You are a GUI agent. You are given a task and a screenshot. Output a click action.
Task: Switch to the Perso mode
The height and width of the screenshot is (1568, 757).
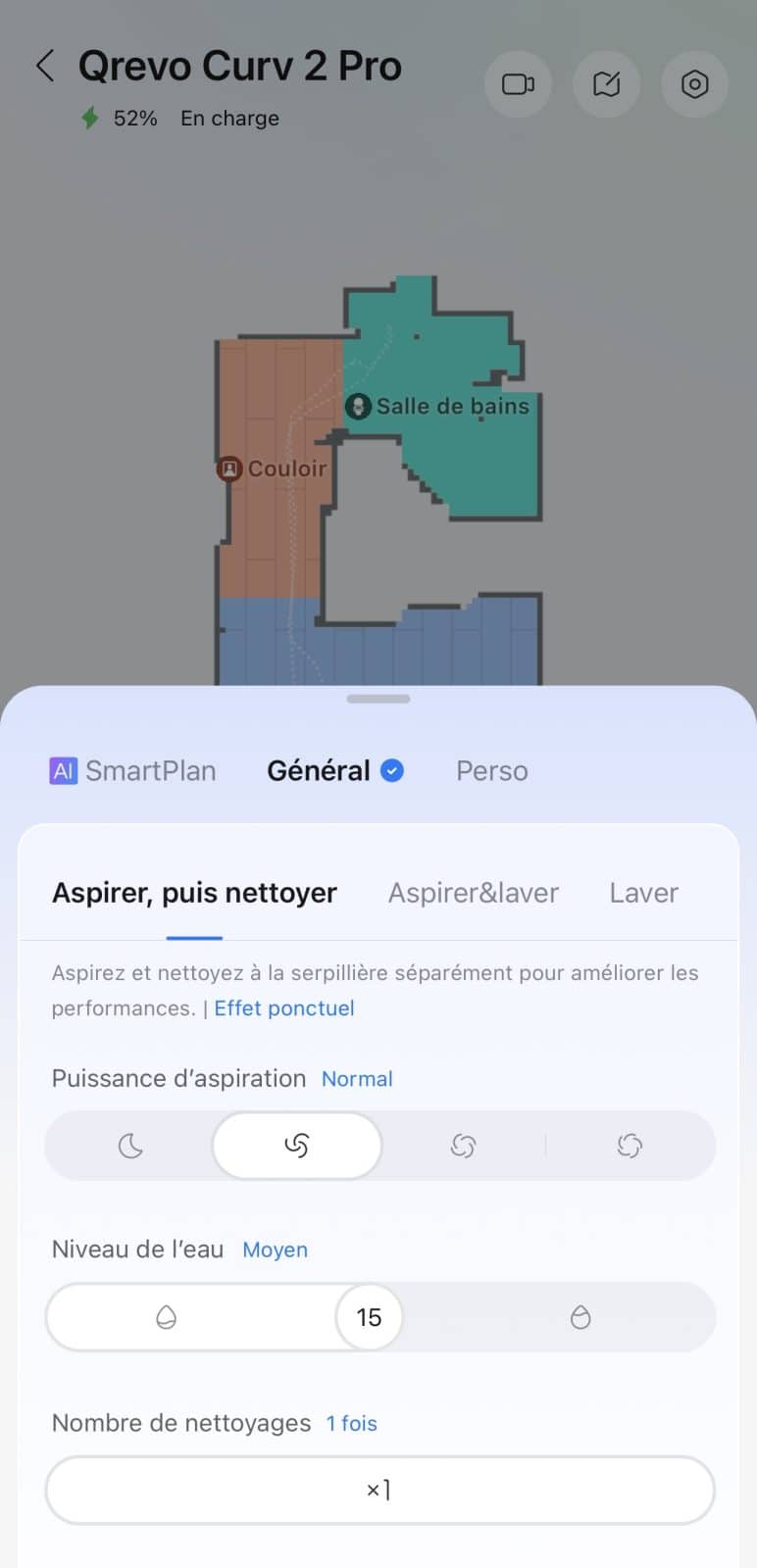click(491, 771)
